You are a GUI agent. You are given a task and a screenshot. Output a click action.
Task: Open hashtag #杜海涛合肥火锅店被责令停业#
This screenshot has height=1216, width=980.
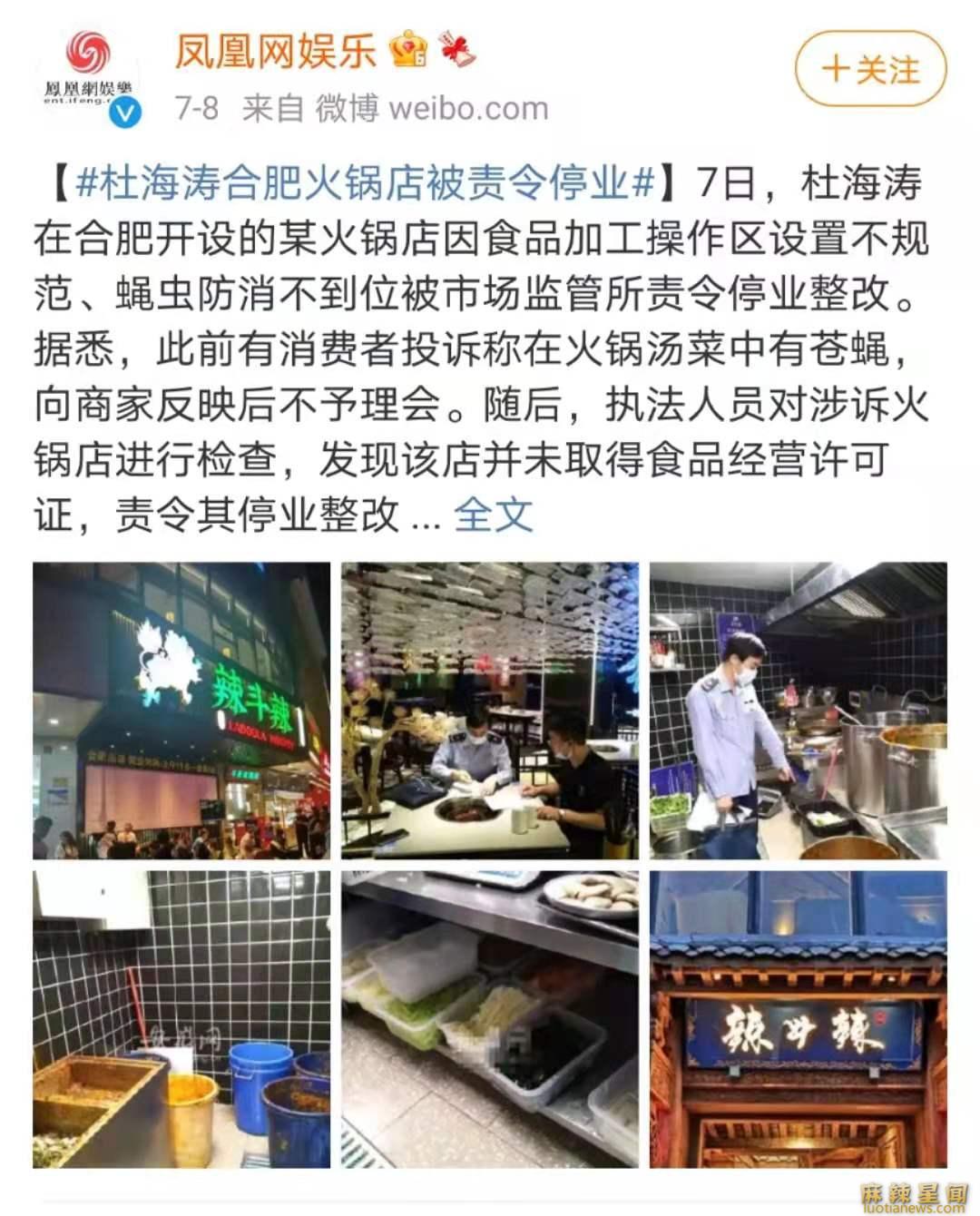click(366, 182)
